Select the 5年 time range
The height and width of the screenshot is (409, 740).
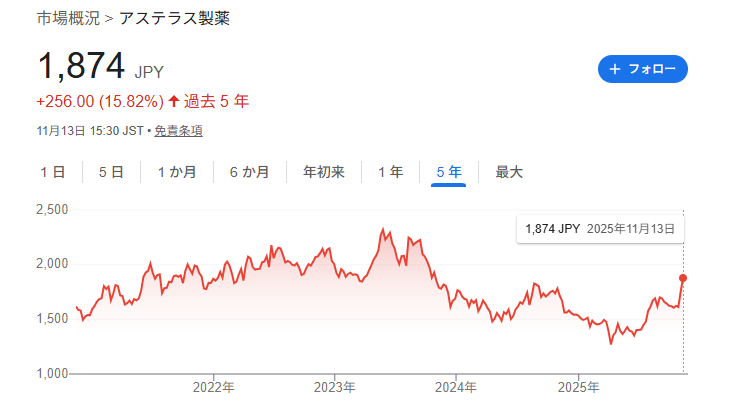448,172
